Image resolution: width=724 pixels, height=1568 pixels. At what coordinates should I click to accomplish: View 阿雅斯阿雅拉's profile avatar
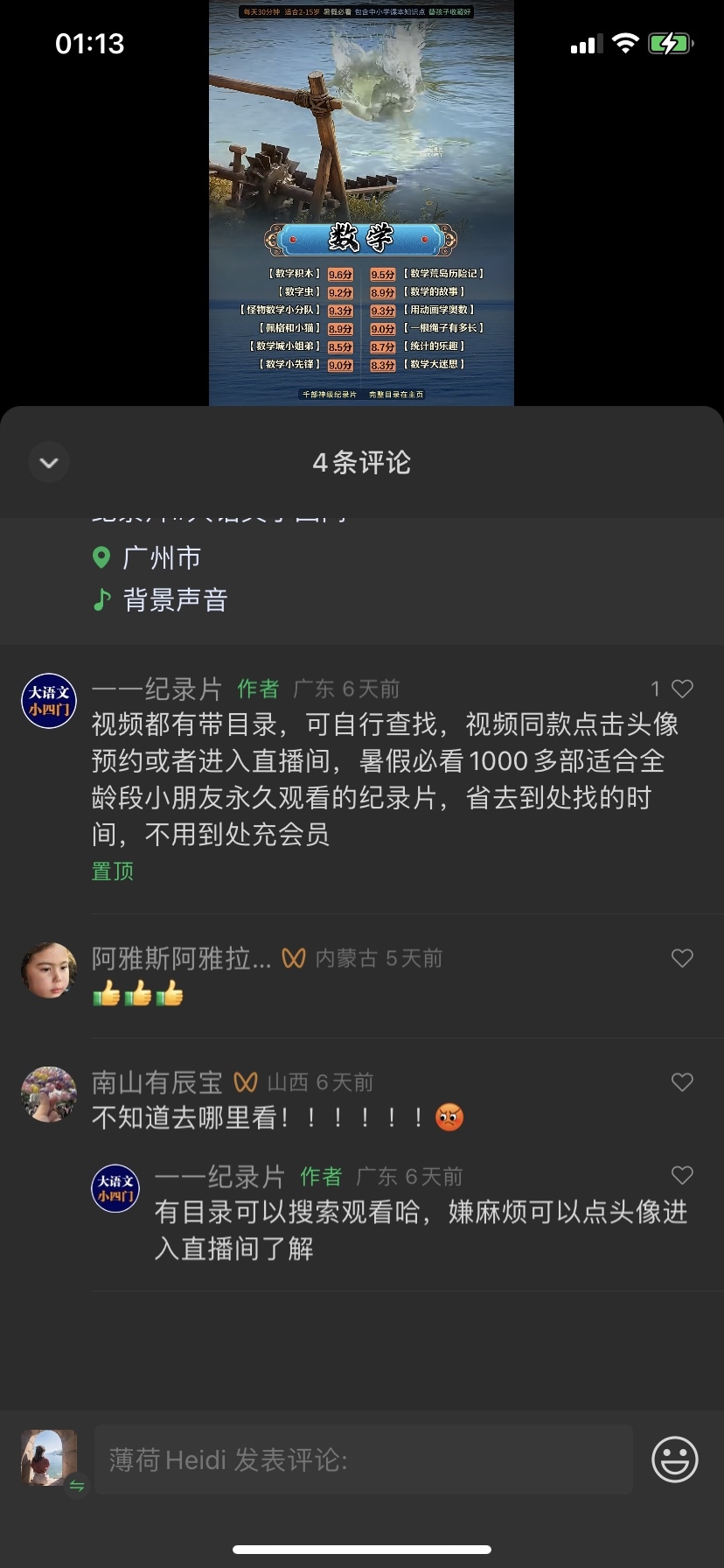point(49,970)
